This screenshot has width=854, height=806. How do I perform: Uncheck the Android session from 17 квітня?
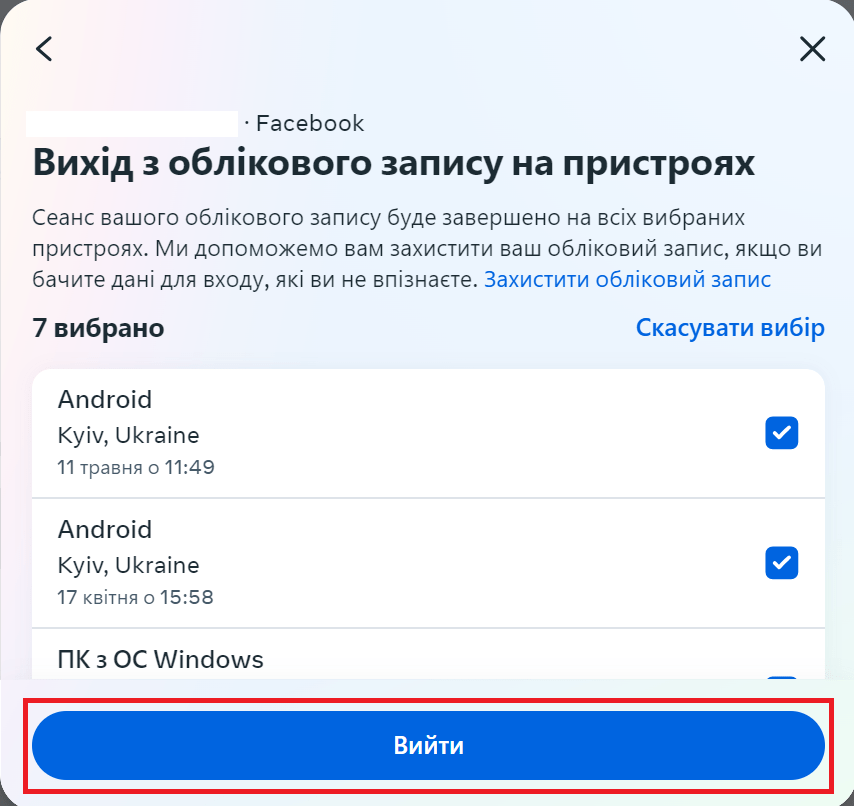pyautogui.click(x=781, y=563)
